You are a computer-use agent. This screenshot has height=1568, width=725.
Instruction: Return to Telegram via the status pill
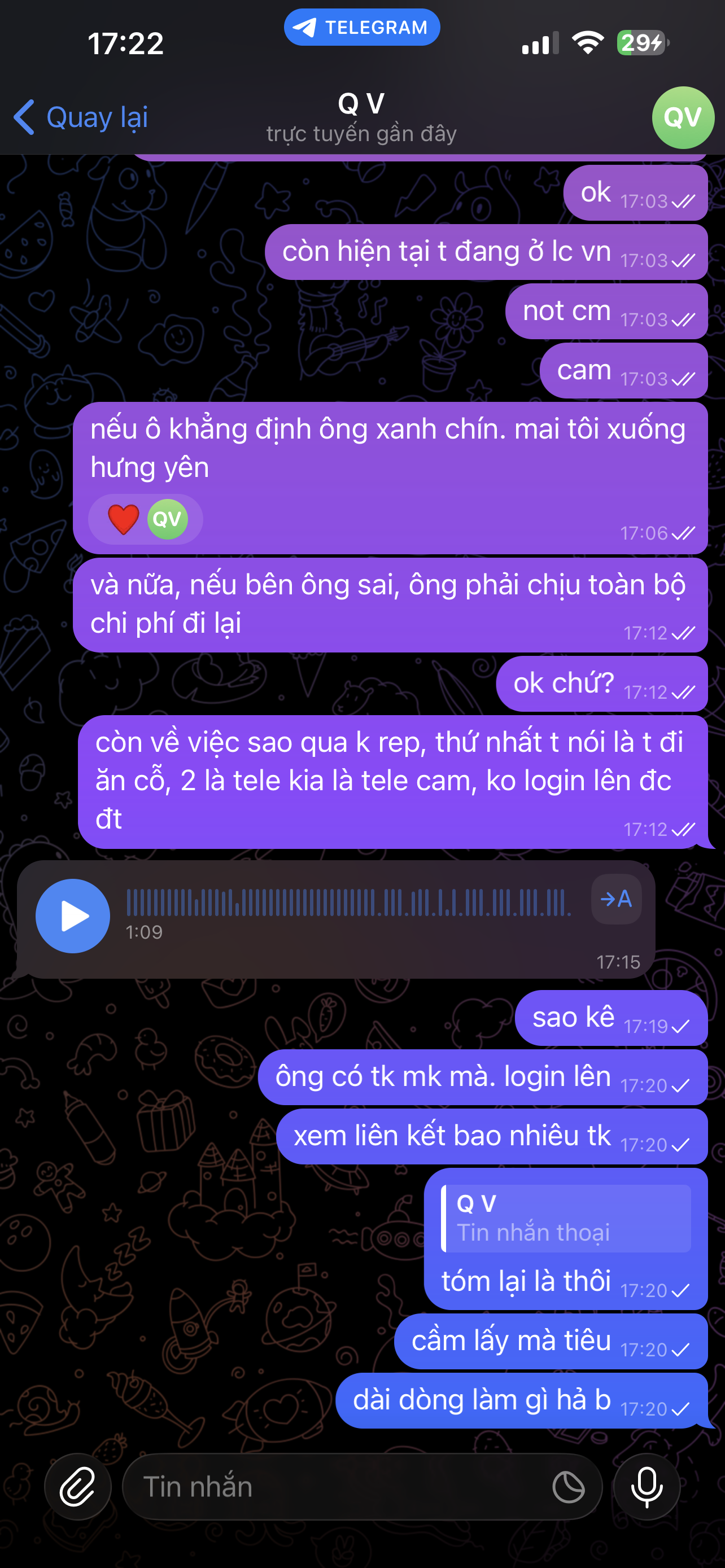[x=361, y=28]
